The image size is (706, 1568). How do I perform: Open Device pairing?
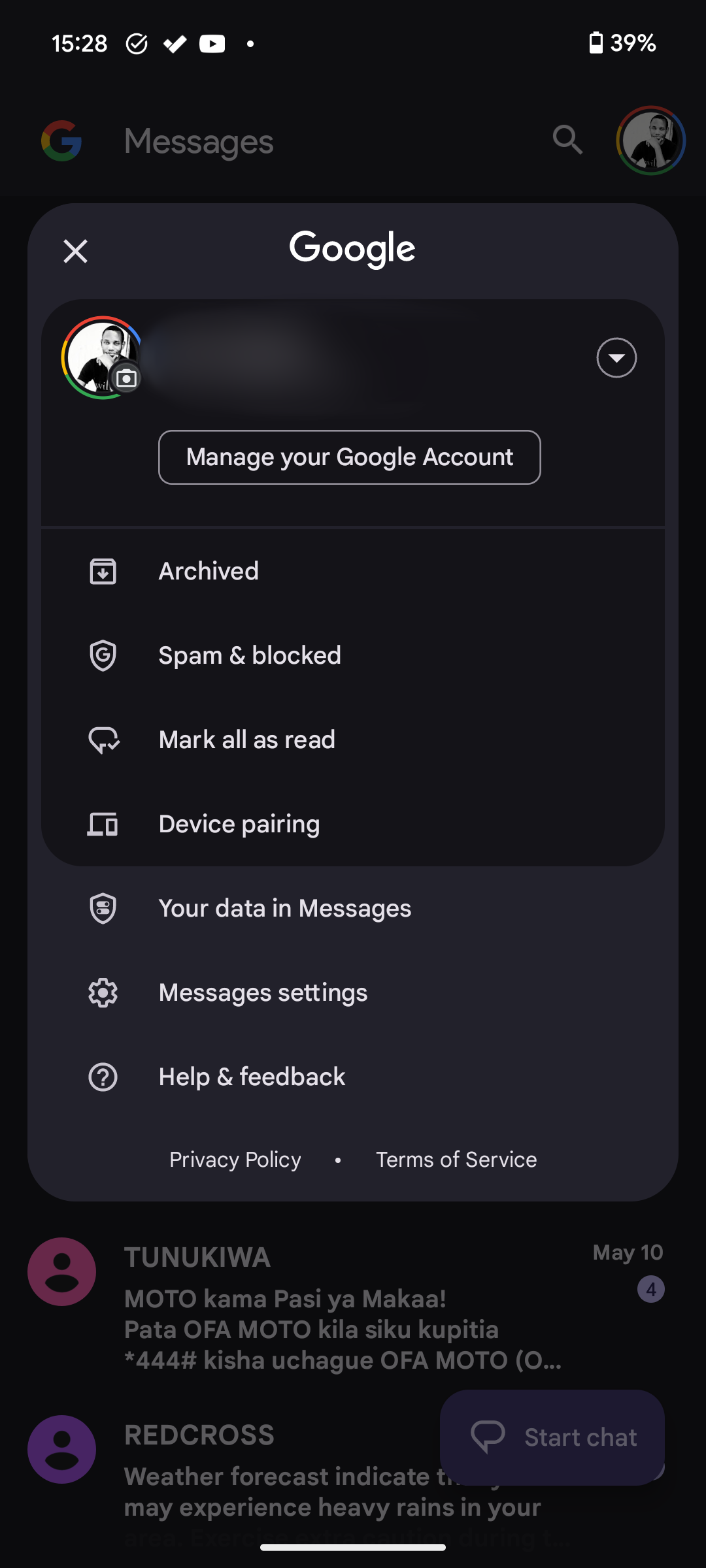(x=239, y=825)
